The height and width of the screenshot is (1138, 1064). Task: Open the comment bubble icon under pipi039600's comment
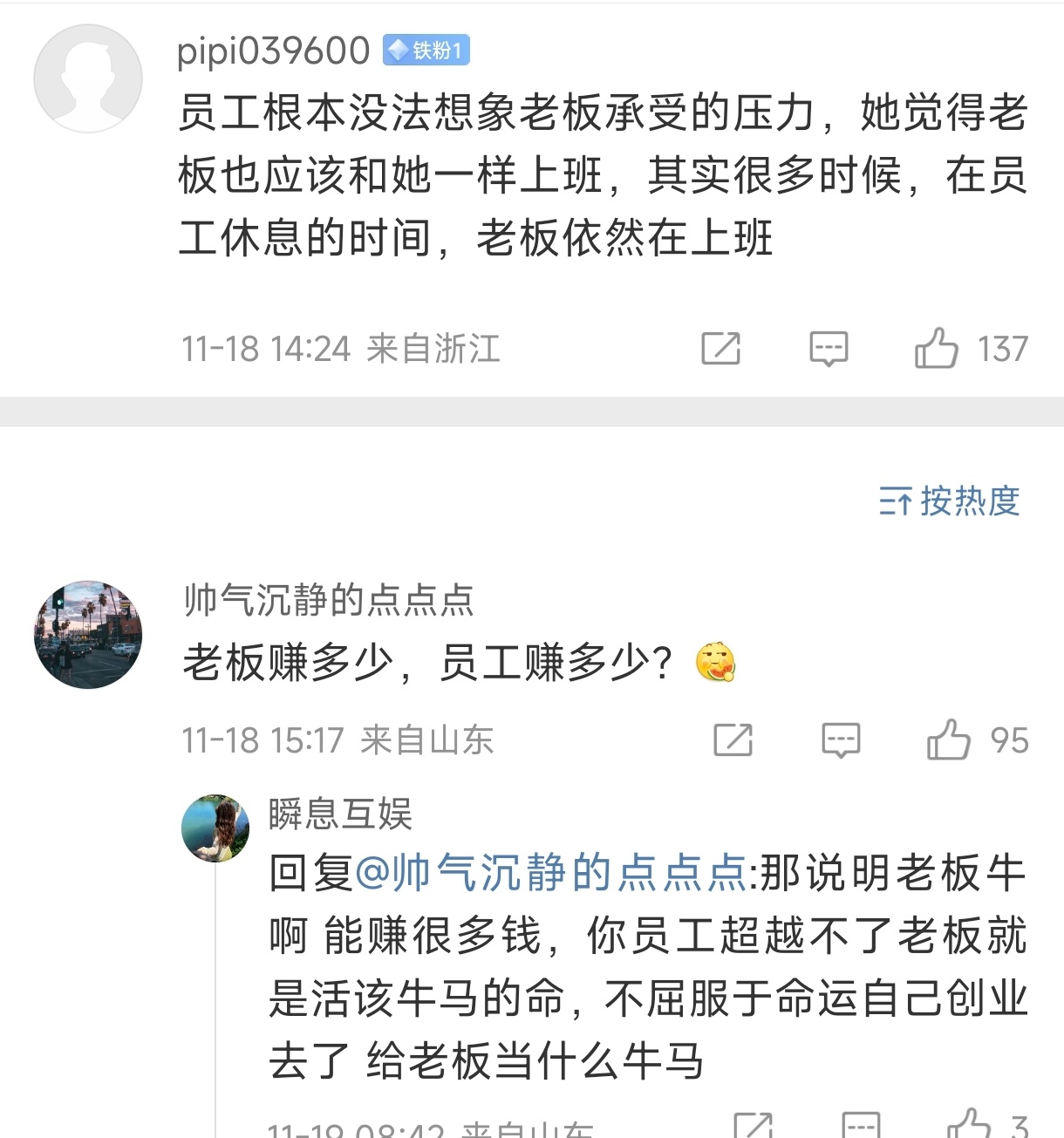(828, 349)
